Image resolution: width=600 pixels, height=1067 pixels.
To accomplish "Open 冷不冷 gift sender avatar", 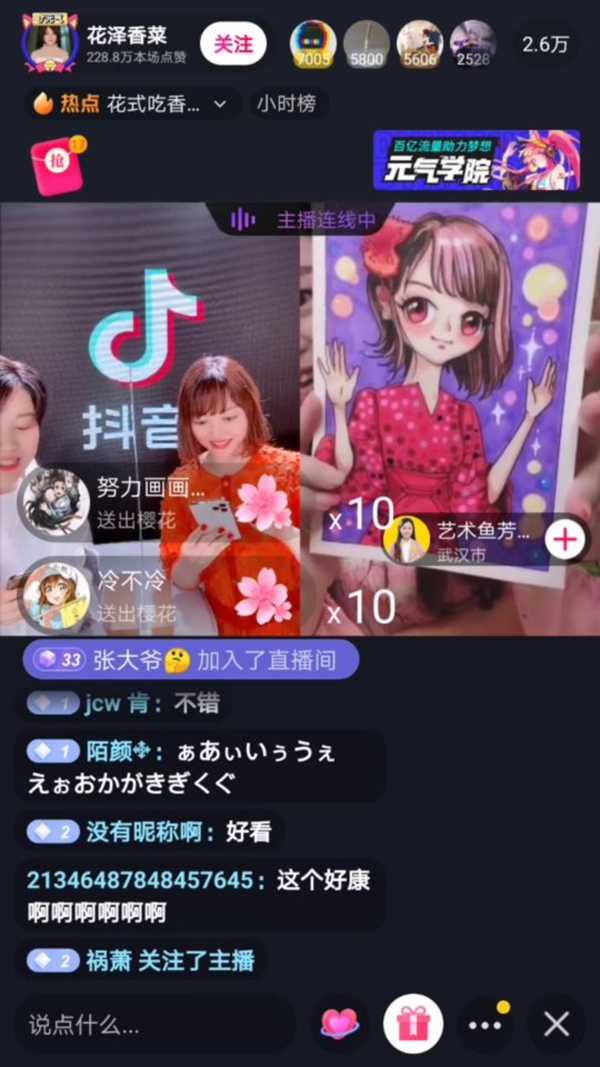I will point(56,594).
